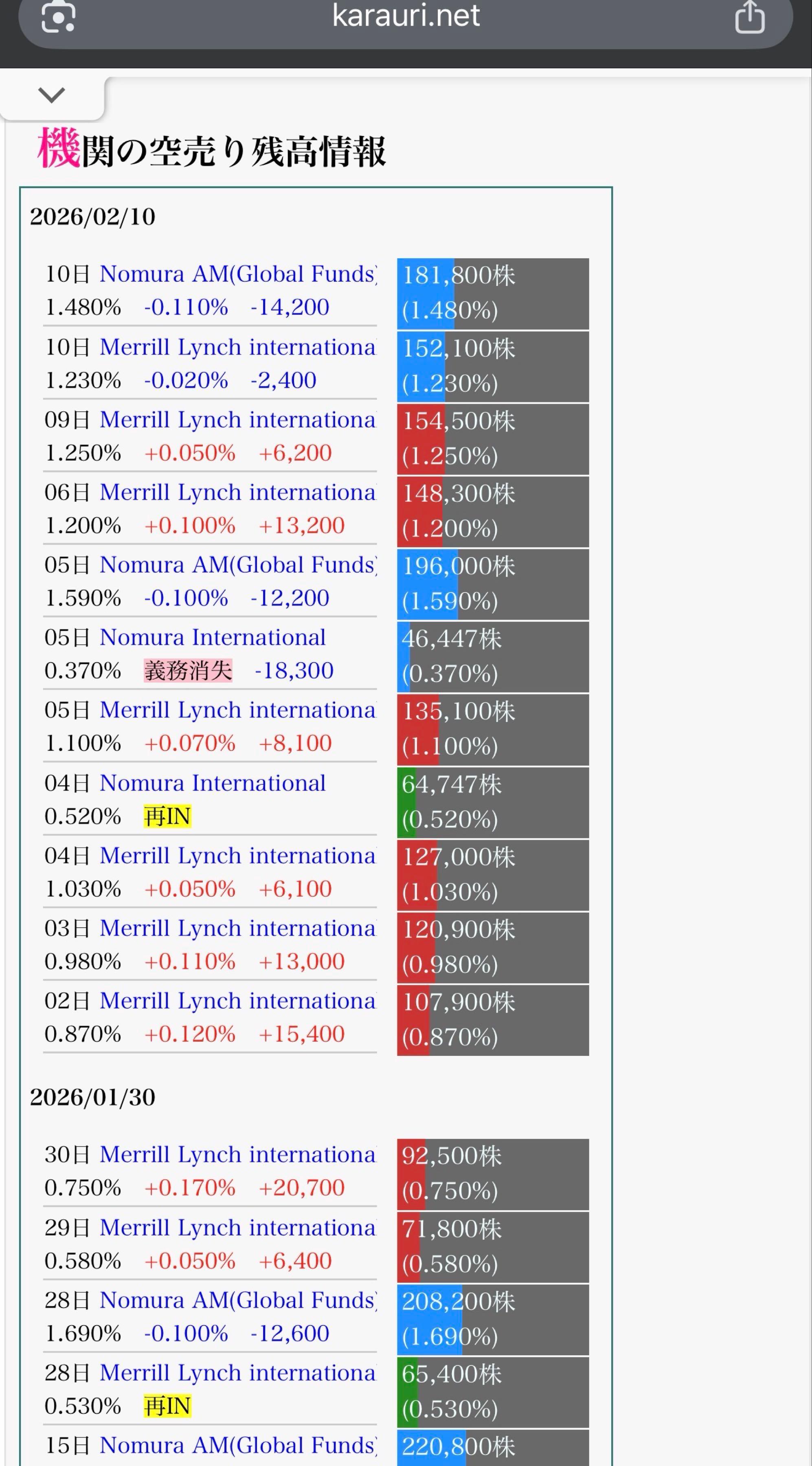Share this karauri.net page
The image size is (812, 1466).
(x=749, y=17)
